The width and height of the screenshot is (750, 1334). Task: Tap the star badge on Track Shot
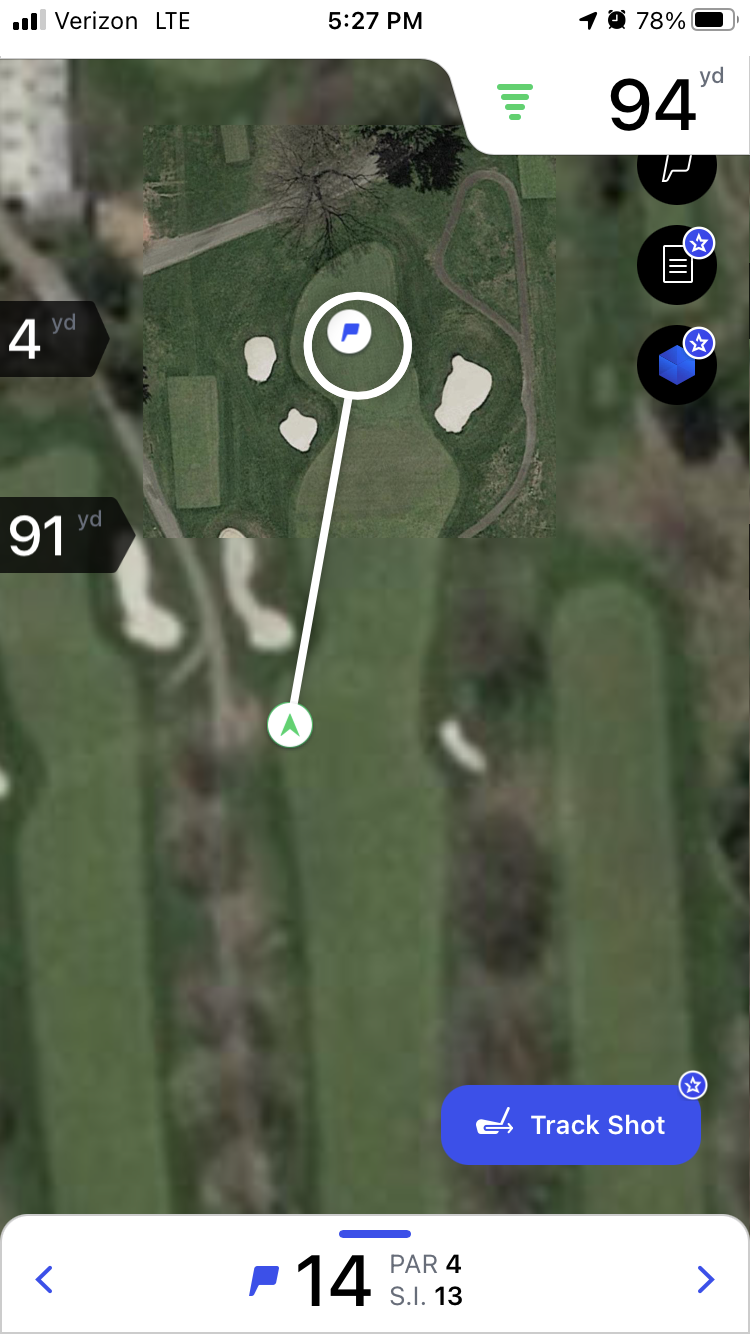pos(693,1085)
